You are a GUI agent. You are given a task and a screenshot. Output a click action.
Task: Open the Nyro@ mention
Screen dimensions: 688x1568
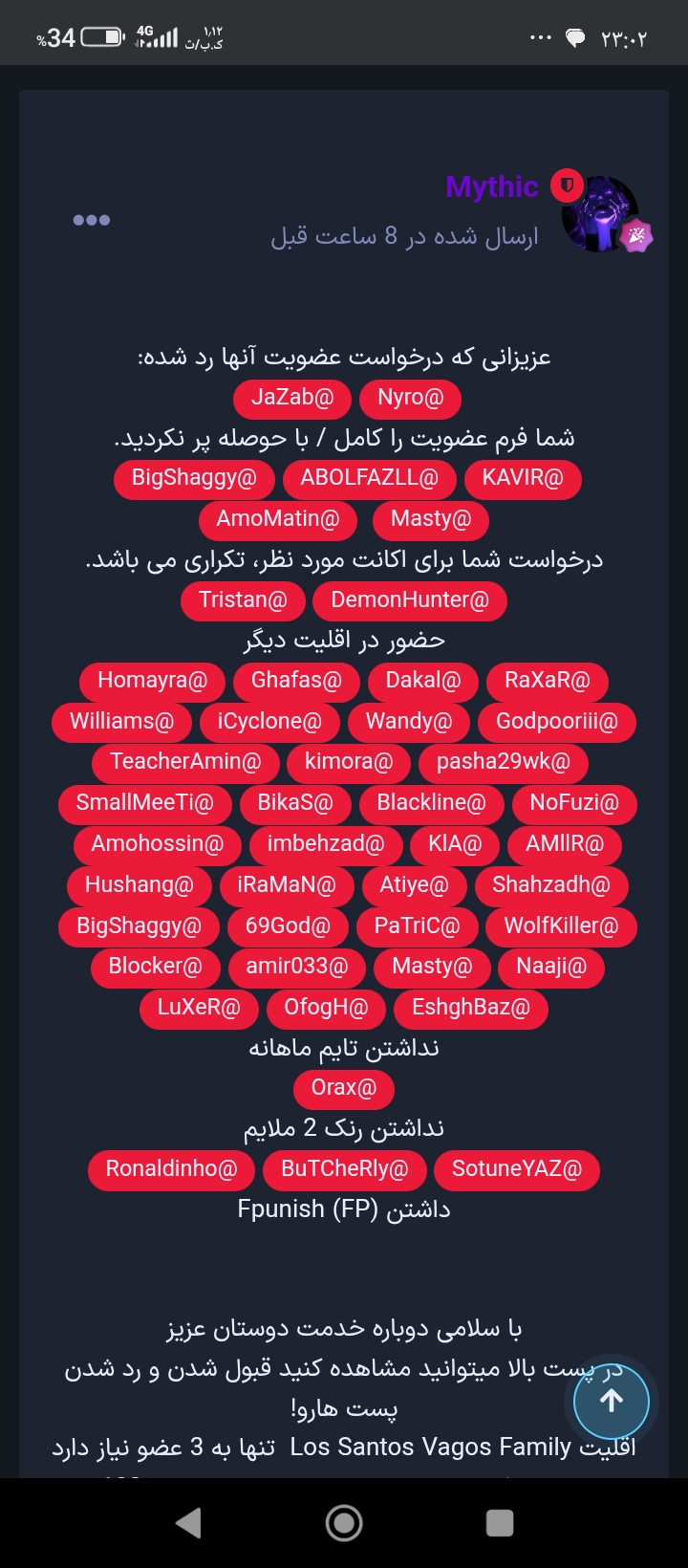pyautogui.click(x=410, y=398)
